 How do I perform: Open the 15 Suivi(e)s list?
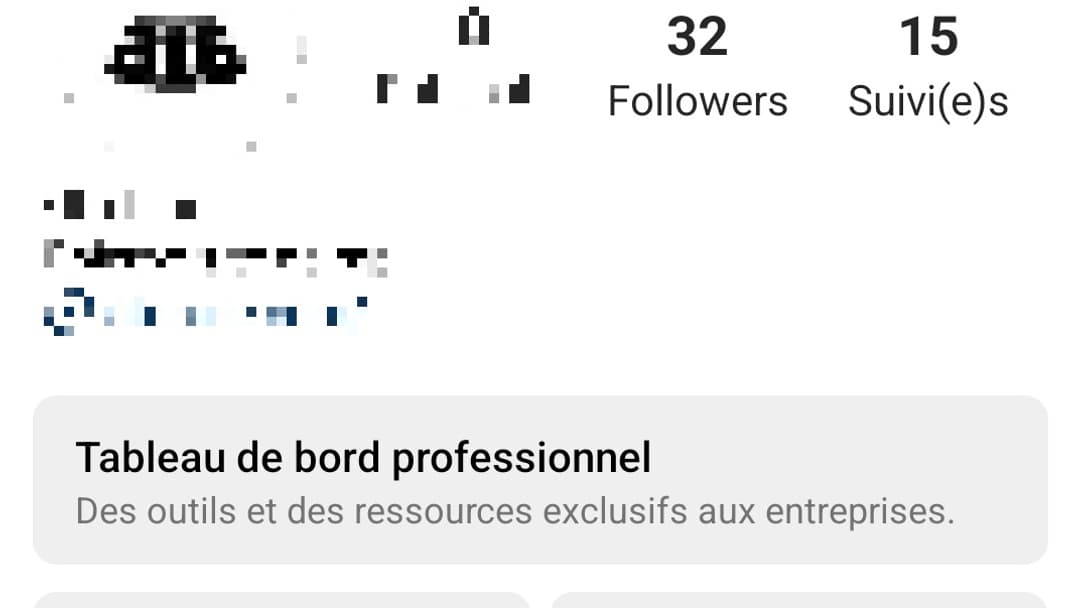click(x=928, y=68)
